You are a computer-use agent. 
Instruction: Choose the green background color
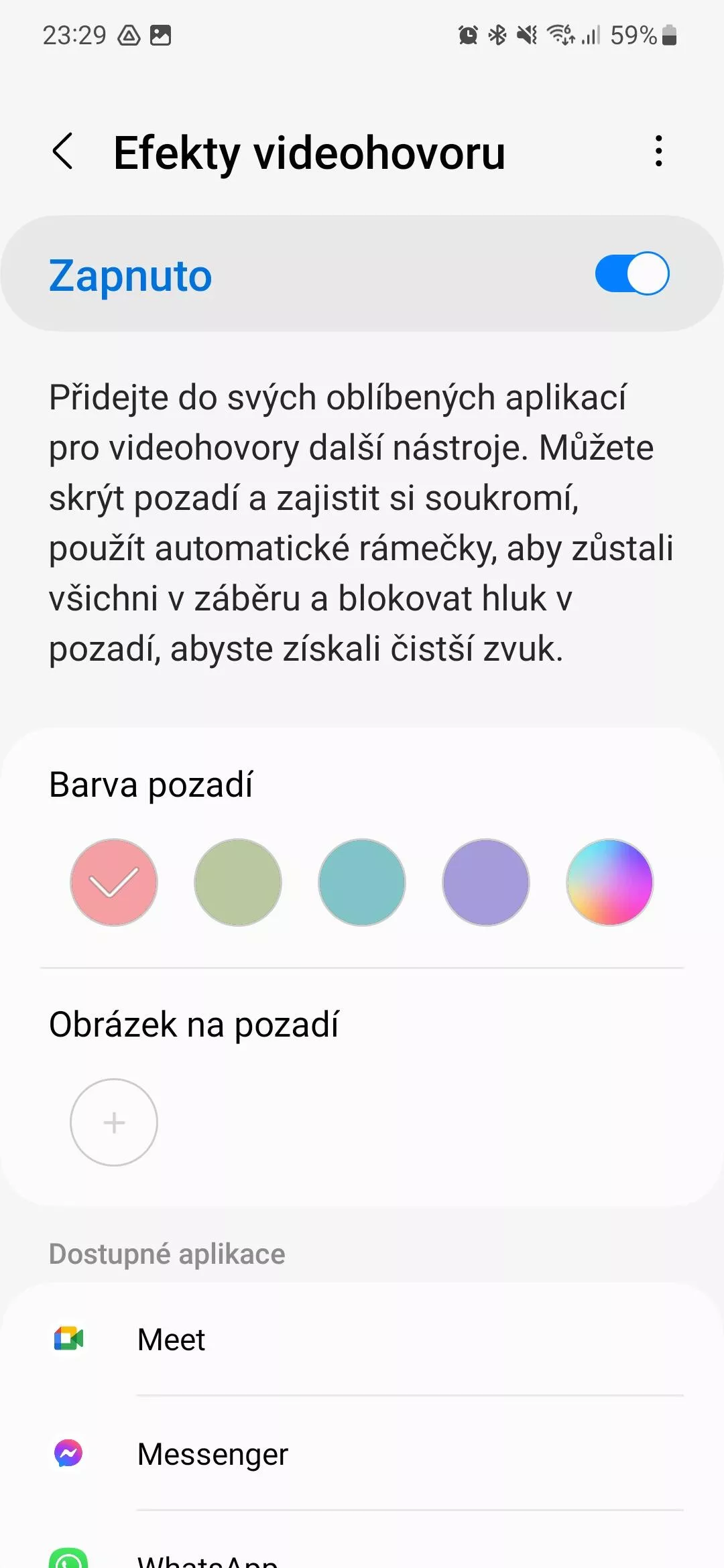coord(238,883)
